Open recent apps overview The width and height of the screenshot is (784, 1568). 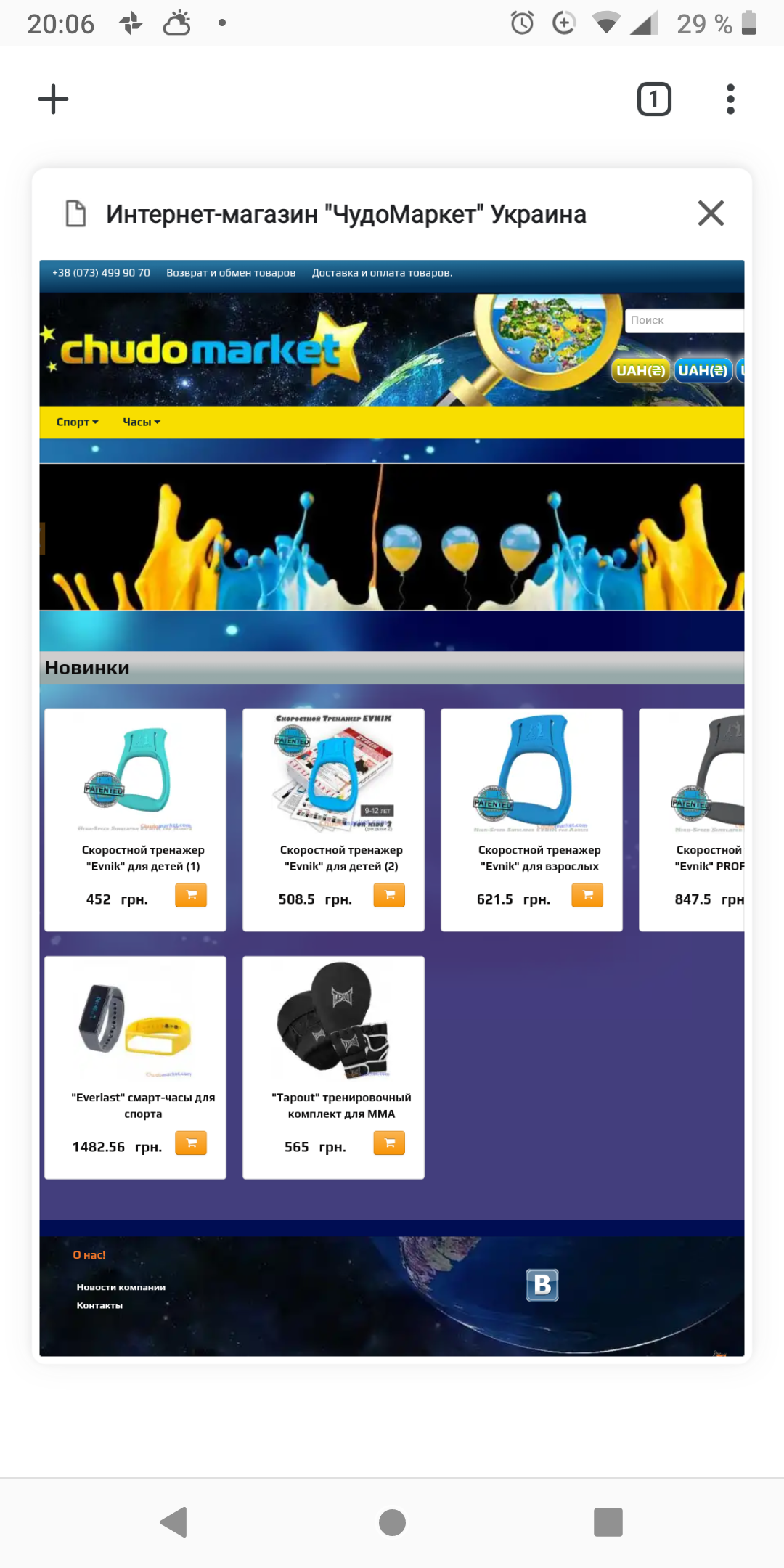coord(608,1522)
